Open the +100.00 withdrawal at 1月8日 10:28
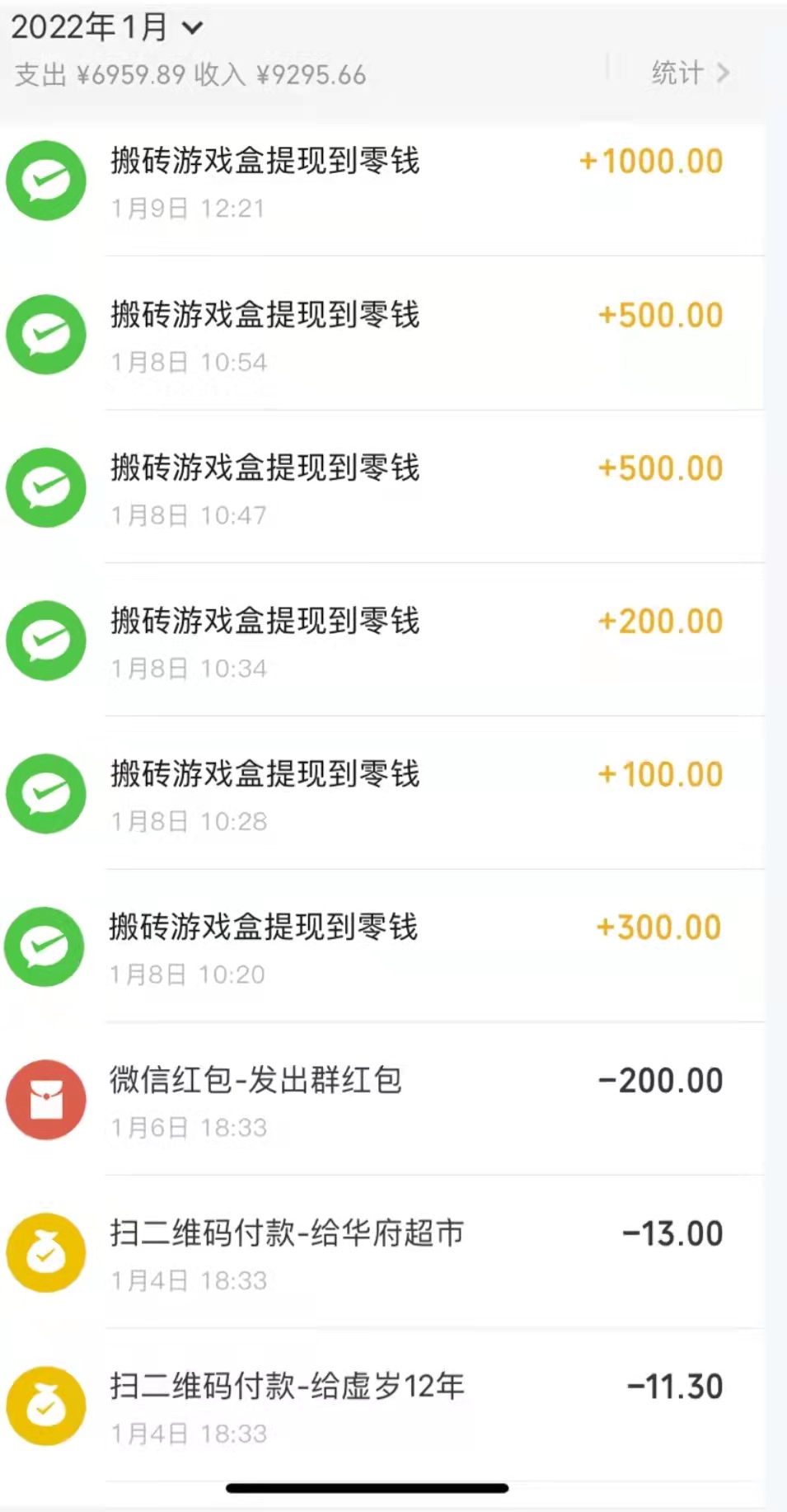The width and height of the screenshot is (787, 1512). point(382,793)
